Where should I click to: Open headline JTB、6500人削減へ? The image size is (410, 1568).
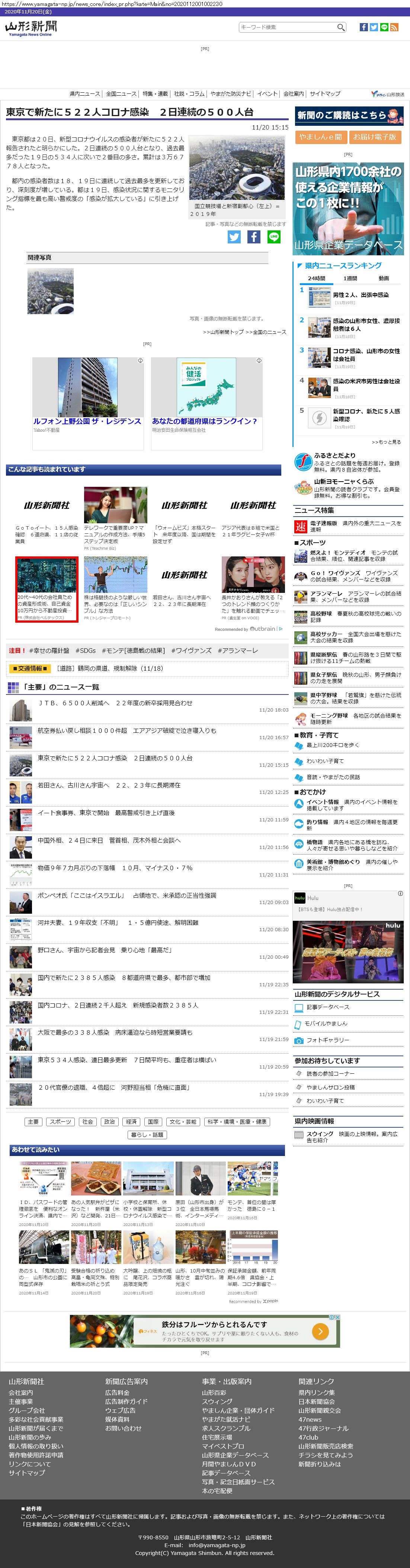click(115, 703)
